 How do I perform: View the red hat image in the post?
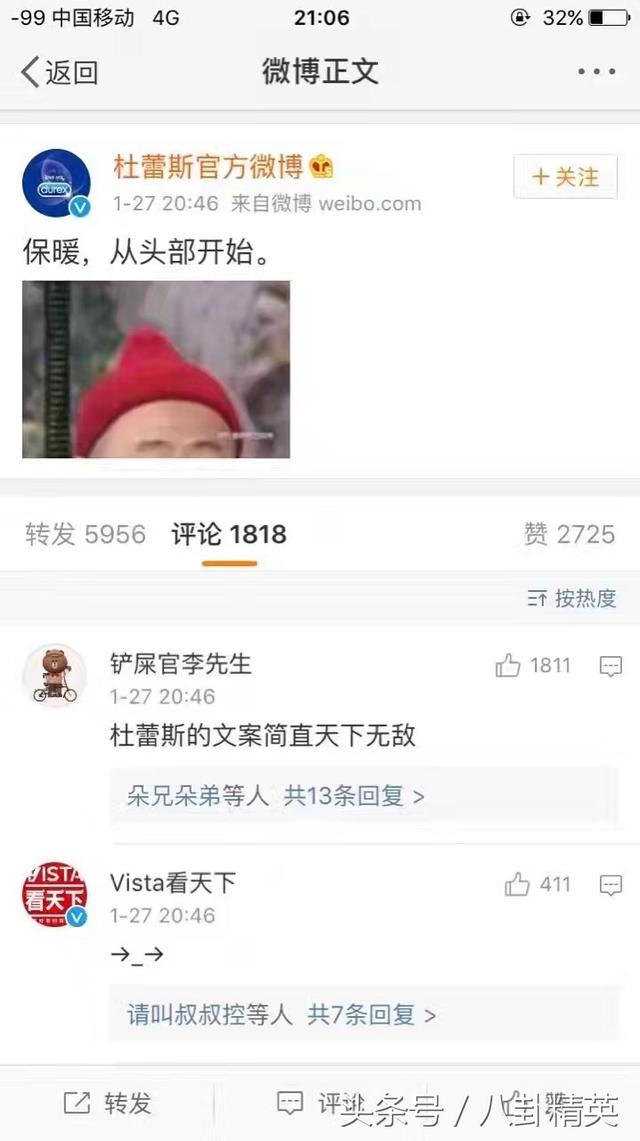pos(156,370)
